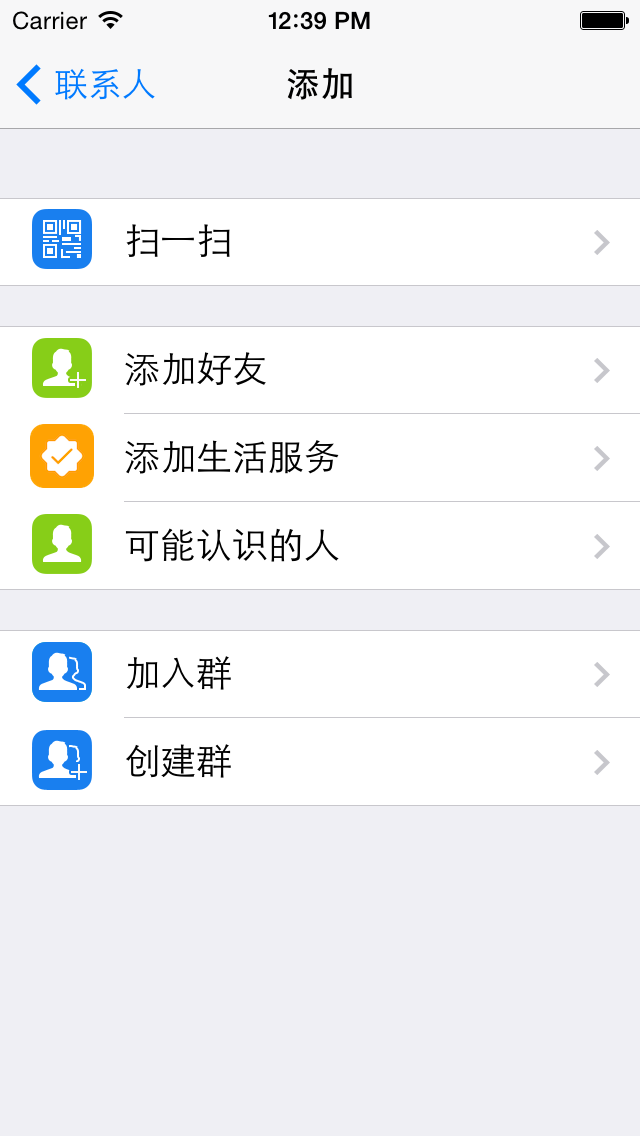Choose 创建群 to create a group
The width and height of the screenshot is (640, 1136).
(320, 762)
